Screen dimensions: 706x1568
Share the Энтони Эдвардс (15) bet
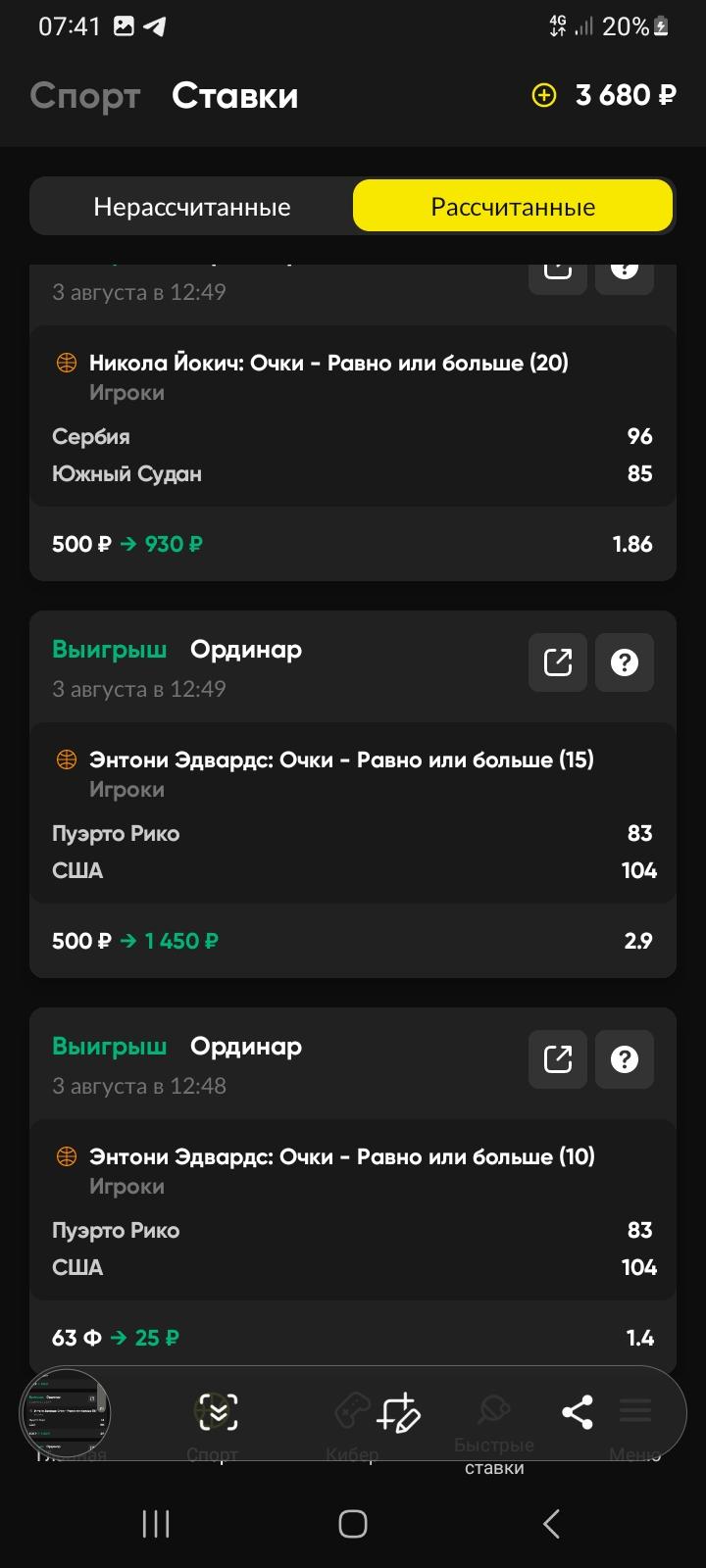pos(558,662)
